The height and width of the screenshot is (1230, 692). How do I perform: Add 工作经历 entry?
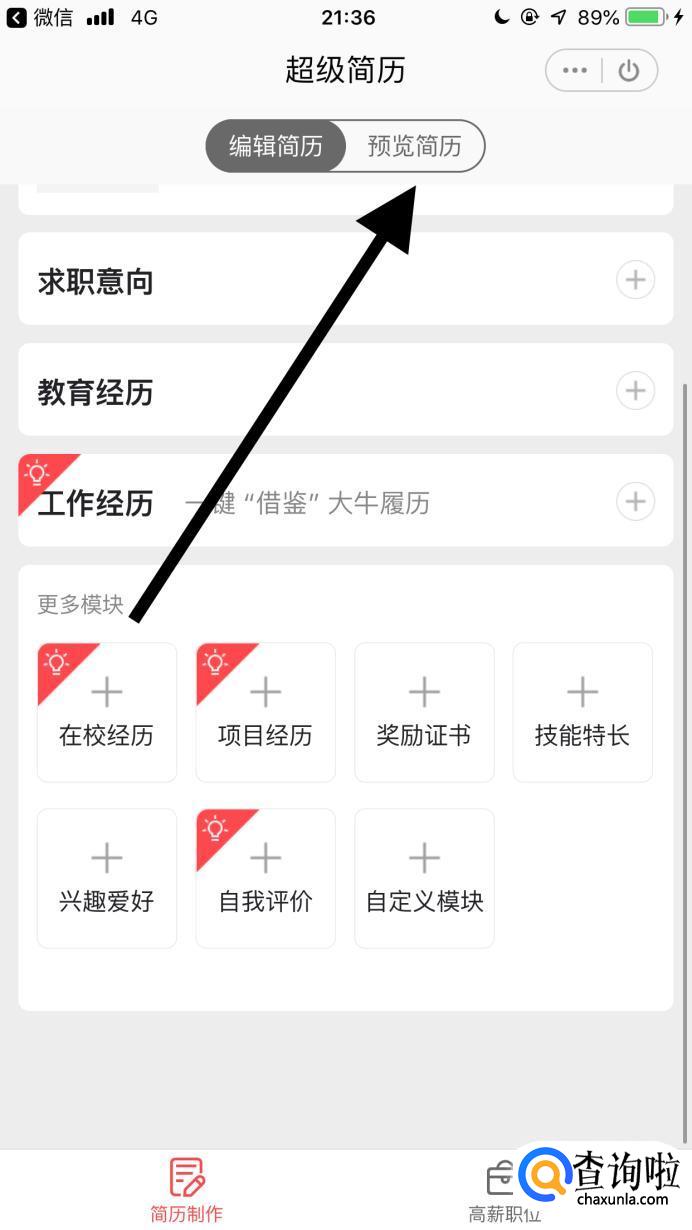click(635, 500)
